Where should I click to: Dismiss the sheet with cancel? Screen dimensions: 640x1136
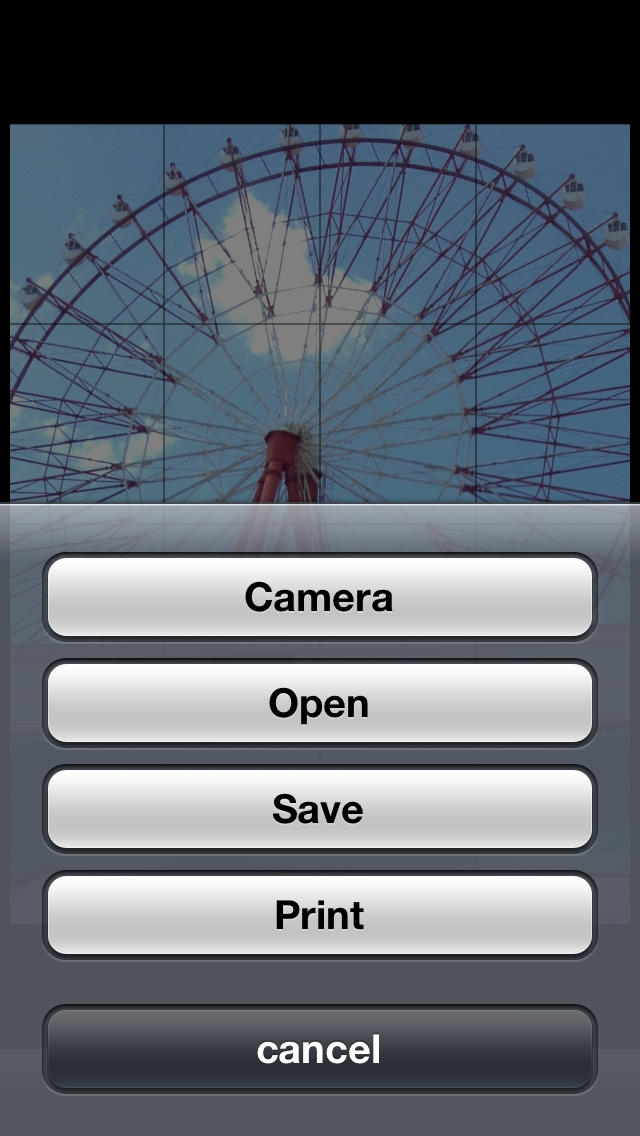click(319, 1049)
